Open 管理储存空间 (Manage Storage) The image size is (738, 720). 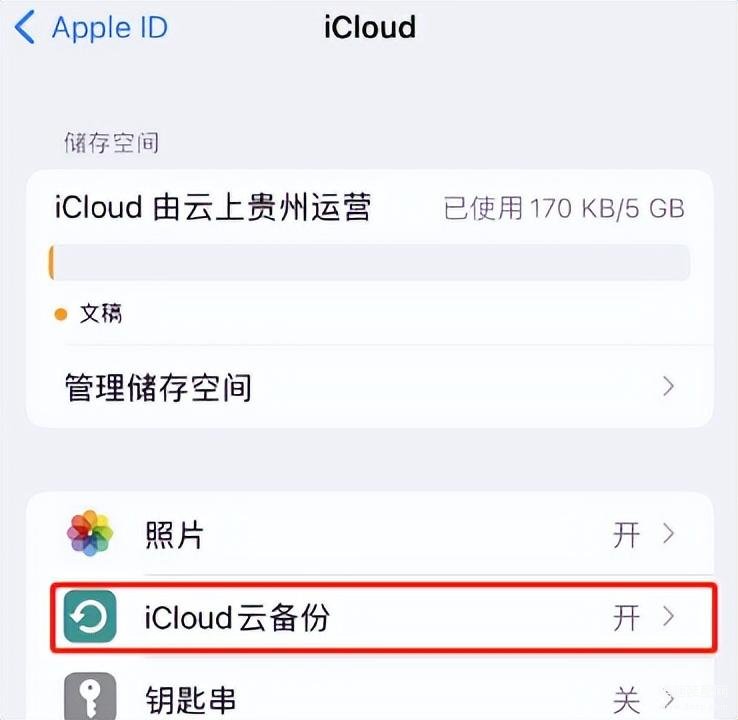368,387
